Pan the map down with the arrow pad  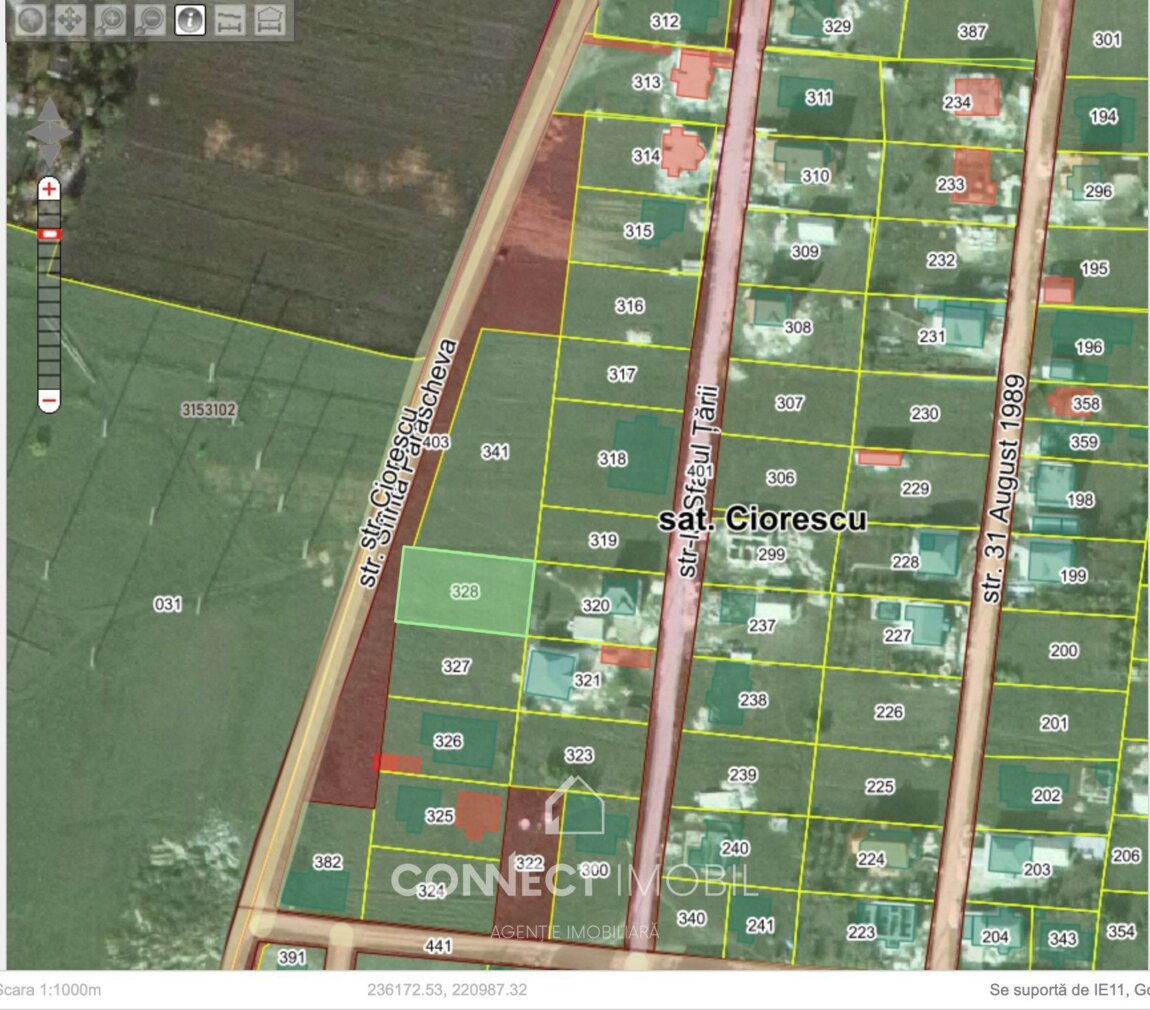pos(49,158)
